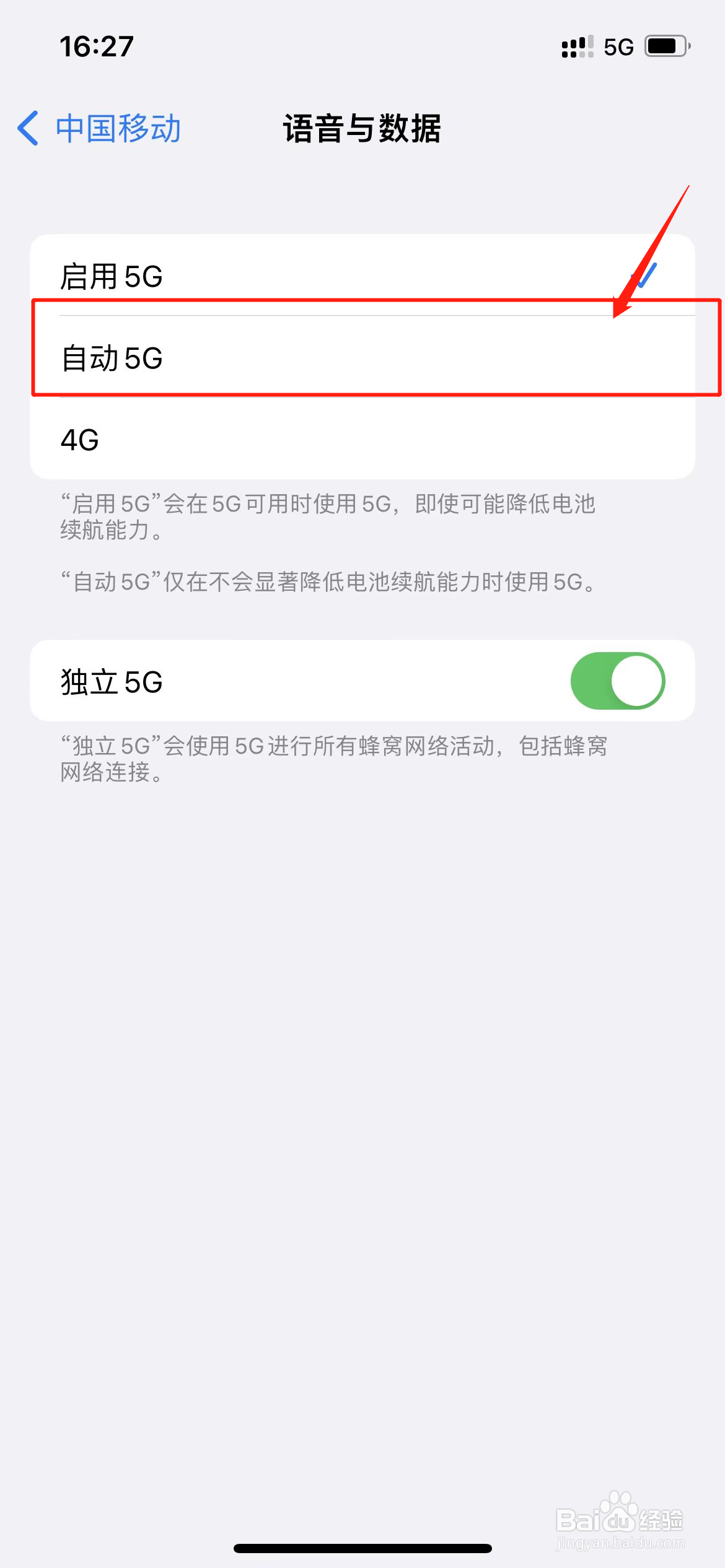725x1568 pixels.
Task: Tap the blue checkmark next to 启用 5G
Action: click(645, 277)
